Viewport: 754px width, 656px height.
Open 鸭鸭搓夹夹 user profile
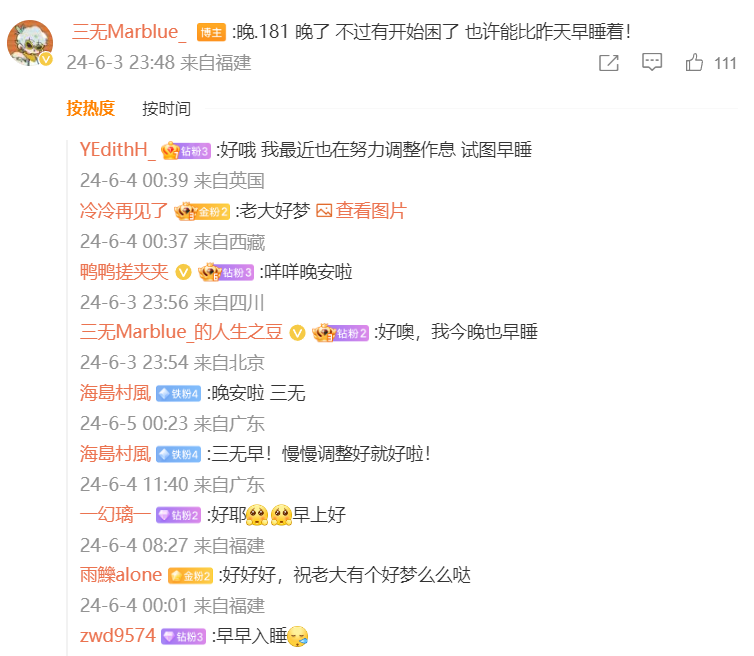point(124,272)
